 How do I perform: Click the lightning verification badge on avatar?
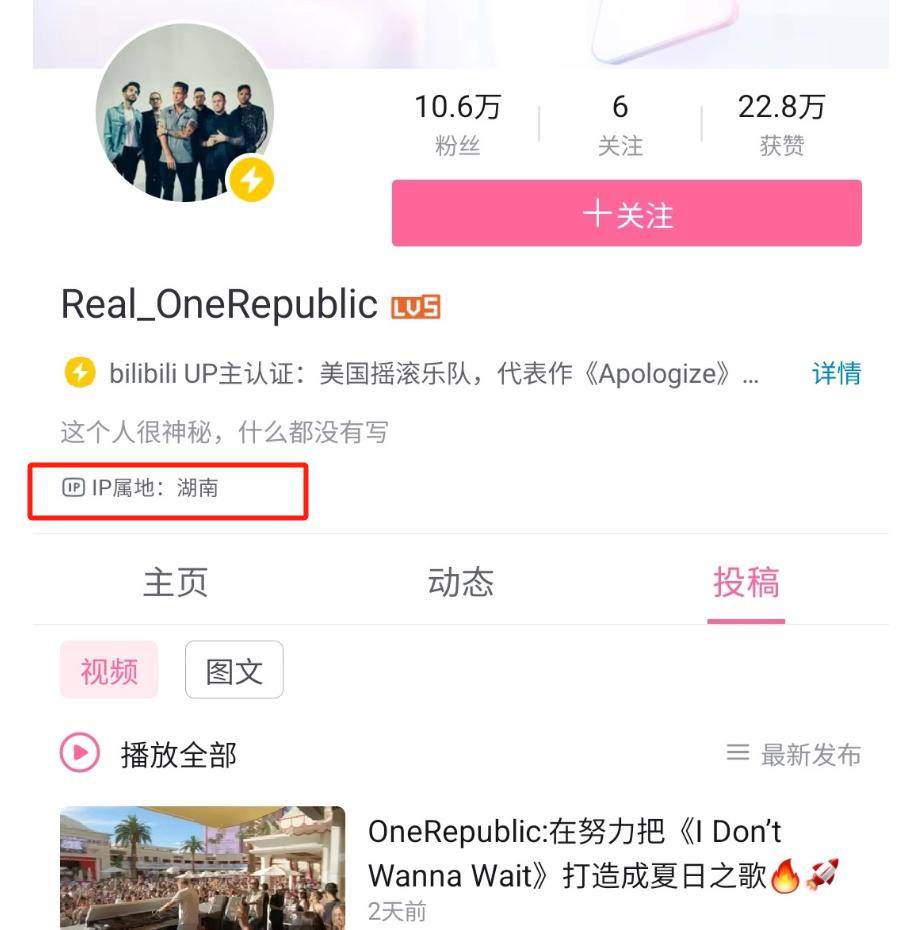(x=251, y=177)
